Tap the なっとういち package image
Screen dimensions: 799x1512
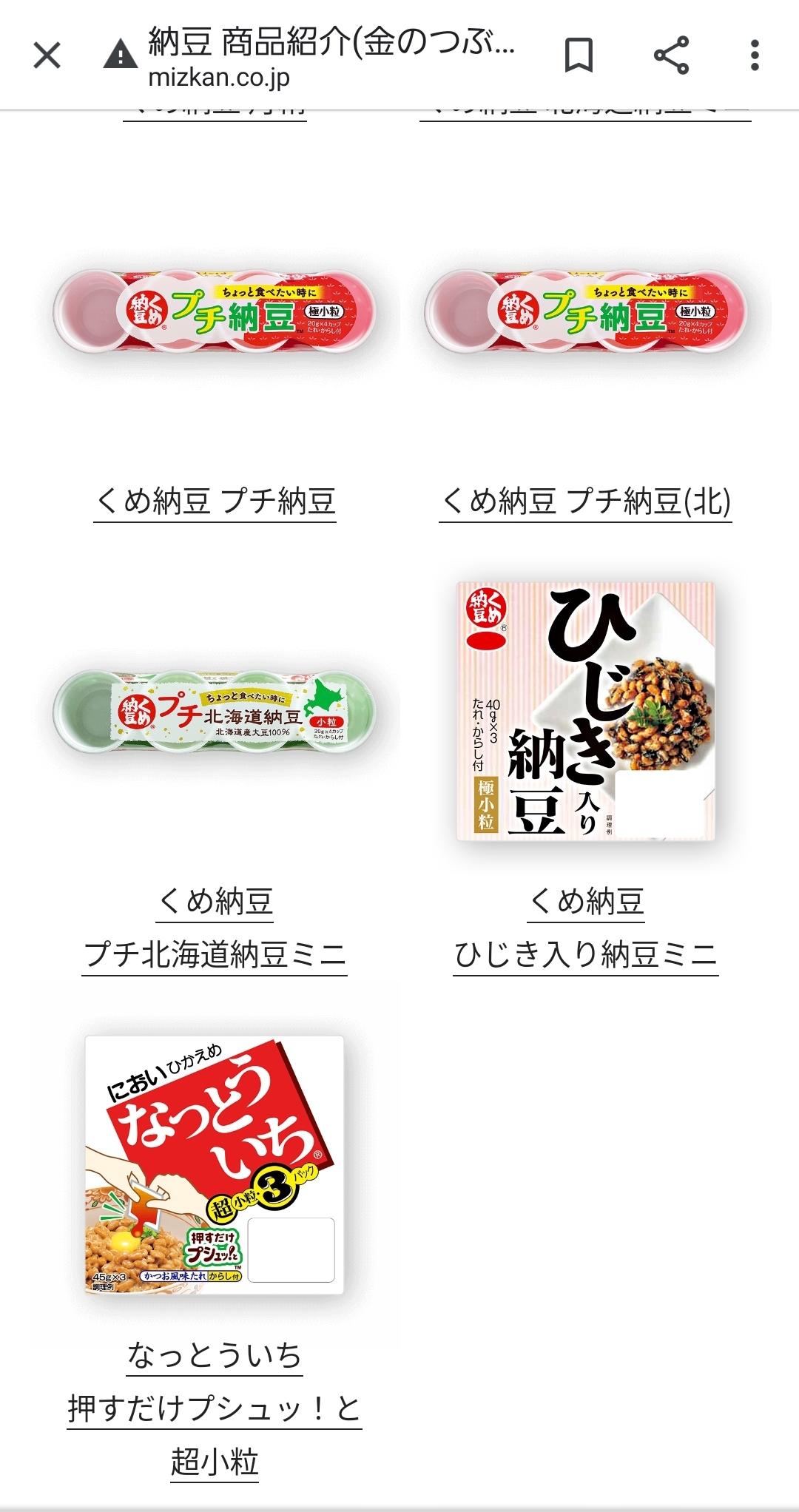coord(215,1165)
